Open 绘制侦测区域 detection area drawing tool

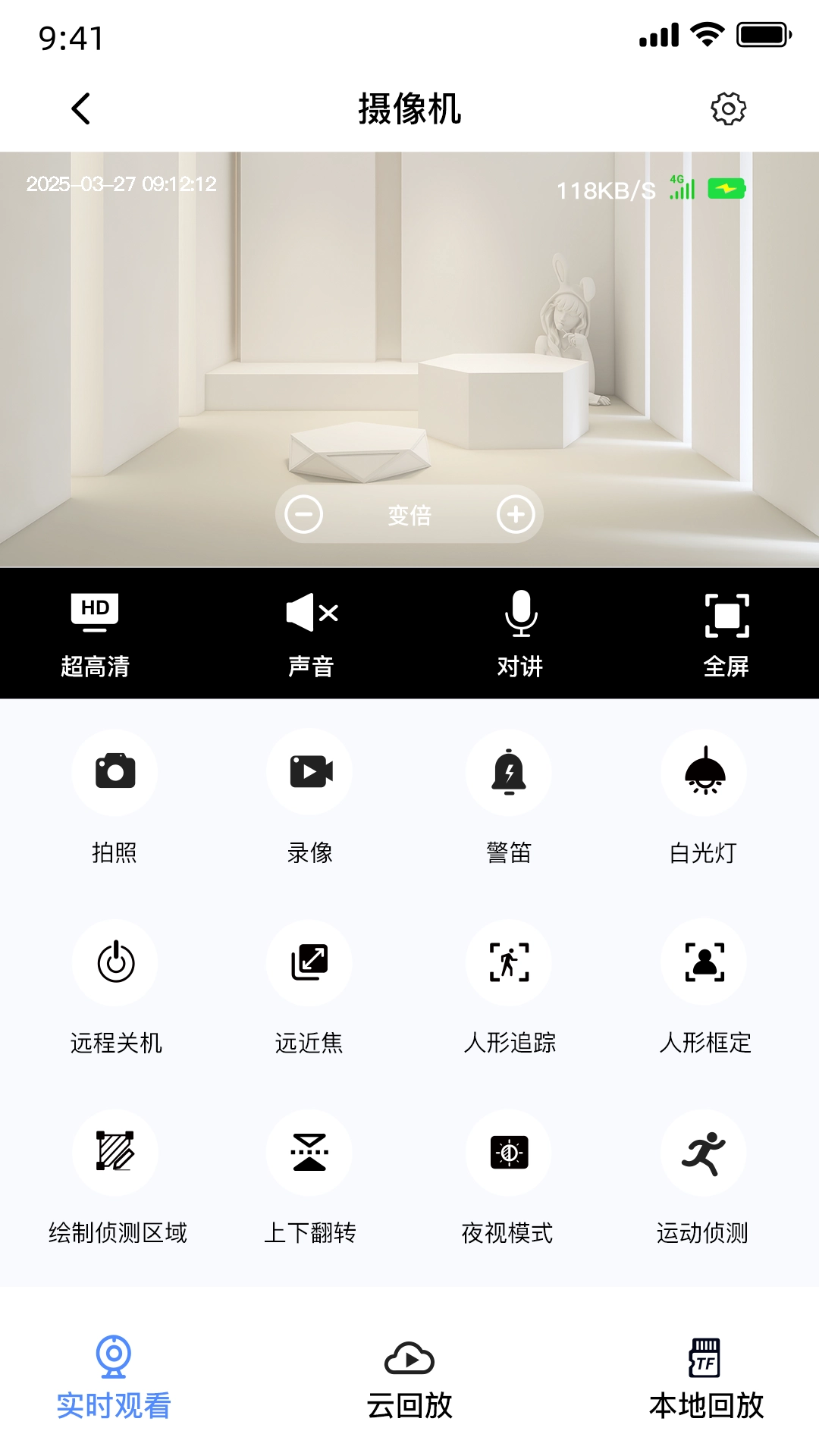pyautogui.click(x=115, y=1153)
